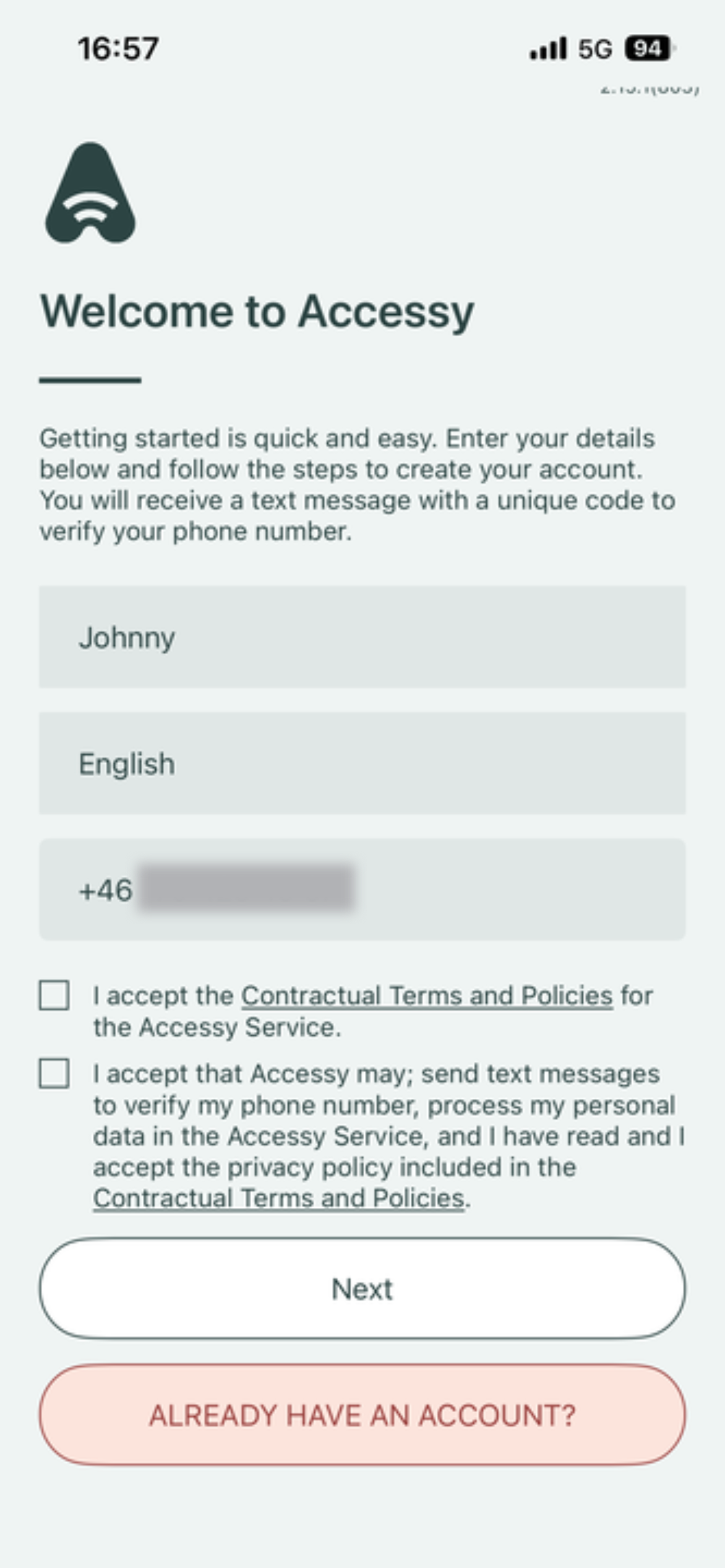The height and width of the screenshot is (1568, 725).
Task: Select ALREADY HAVE AN ACCOUNT?
Action: pyautogui.click(x=362, y=1415)
